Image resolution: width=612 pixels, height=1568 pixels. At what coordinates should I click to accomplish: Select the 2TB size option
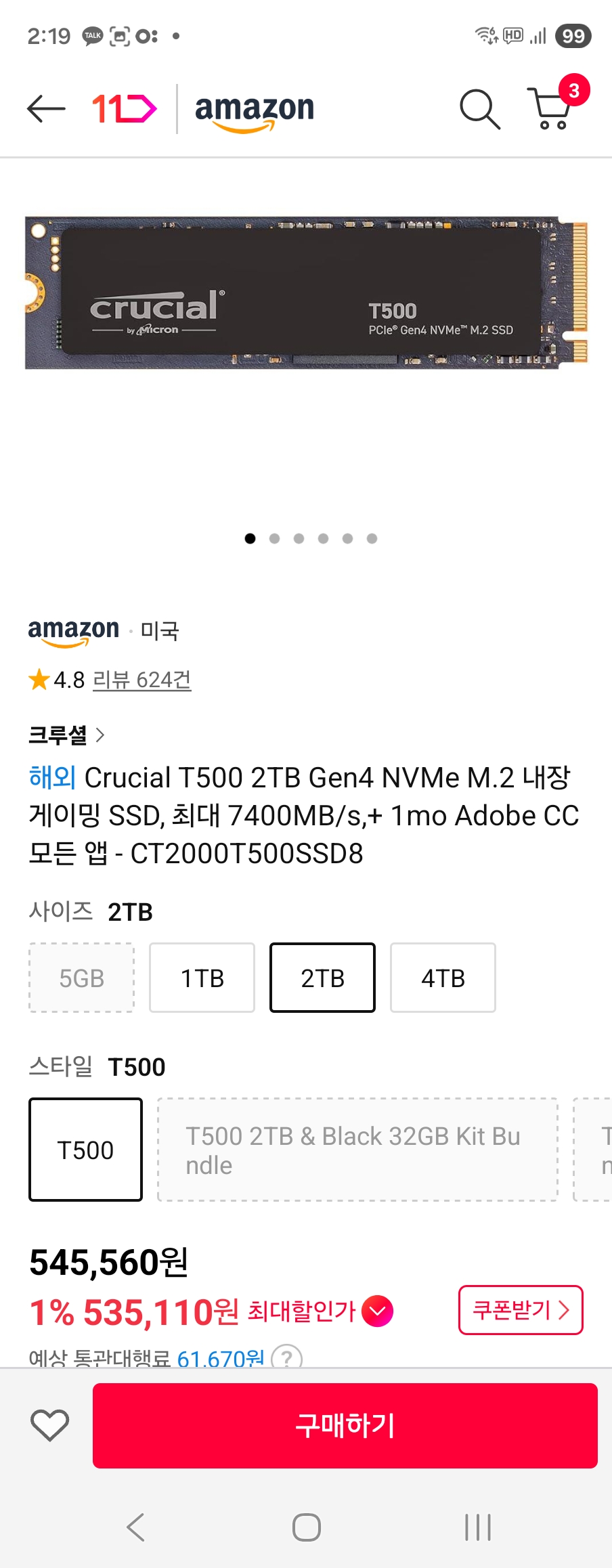point(322,978)
